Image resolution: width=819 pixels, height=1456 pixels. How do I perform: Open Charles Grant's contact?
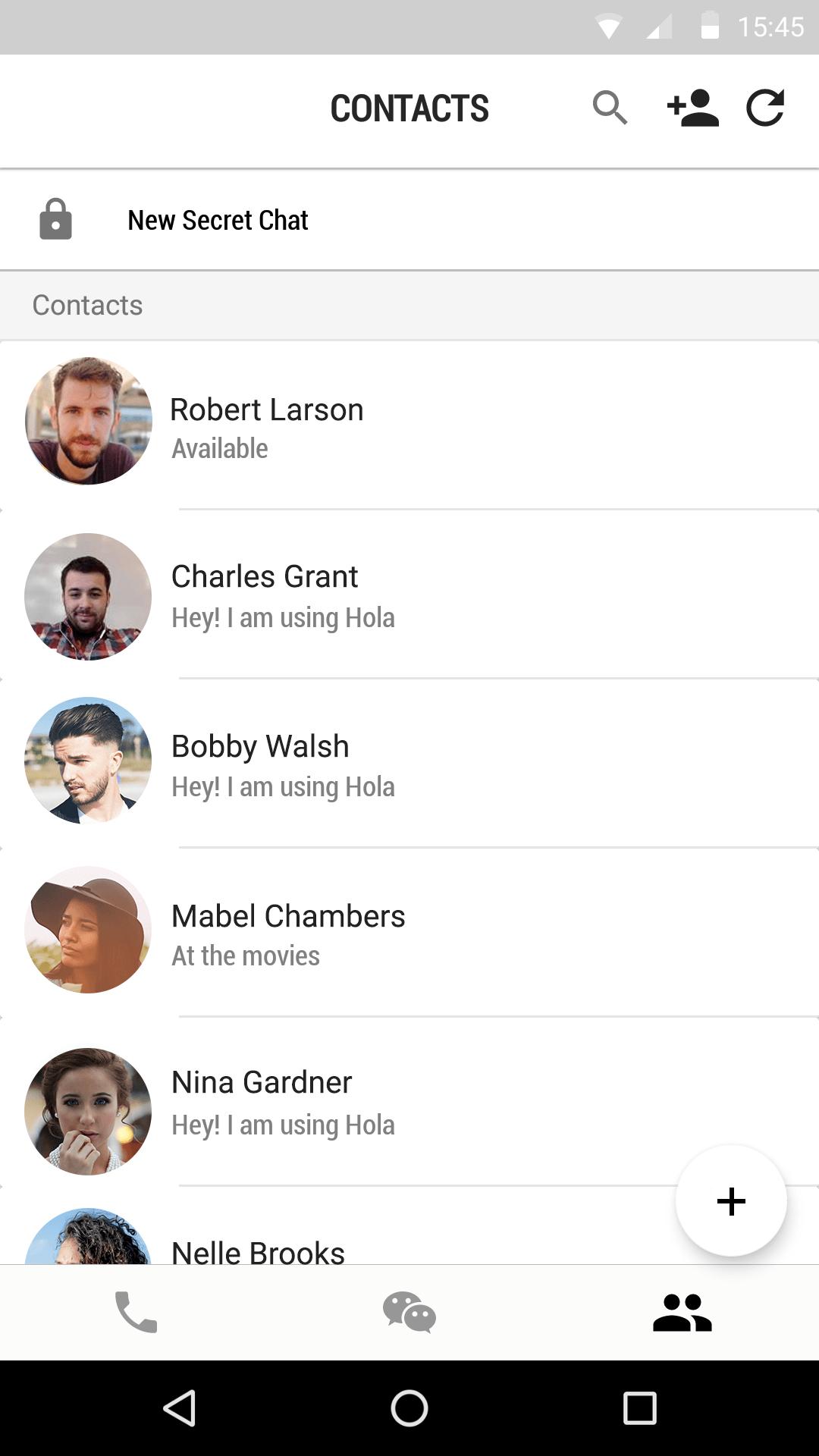[x=265, y=595]
